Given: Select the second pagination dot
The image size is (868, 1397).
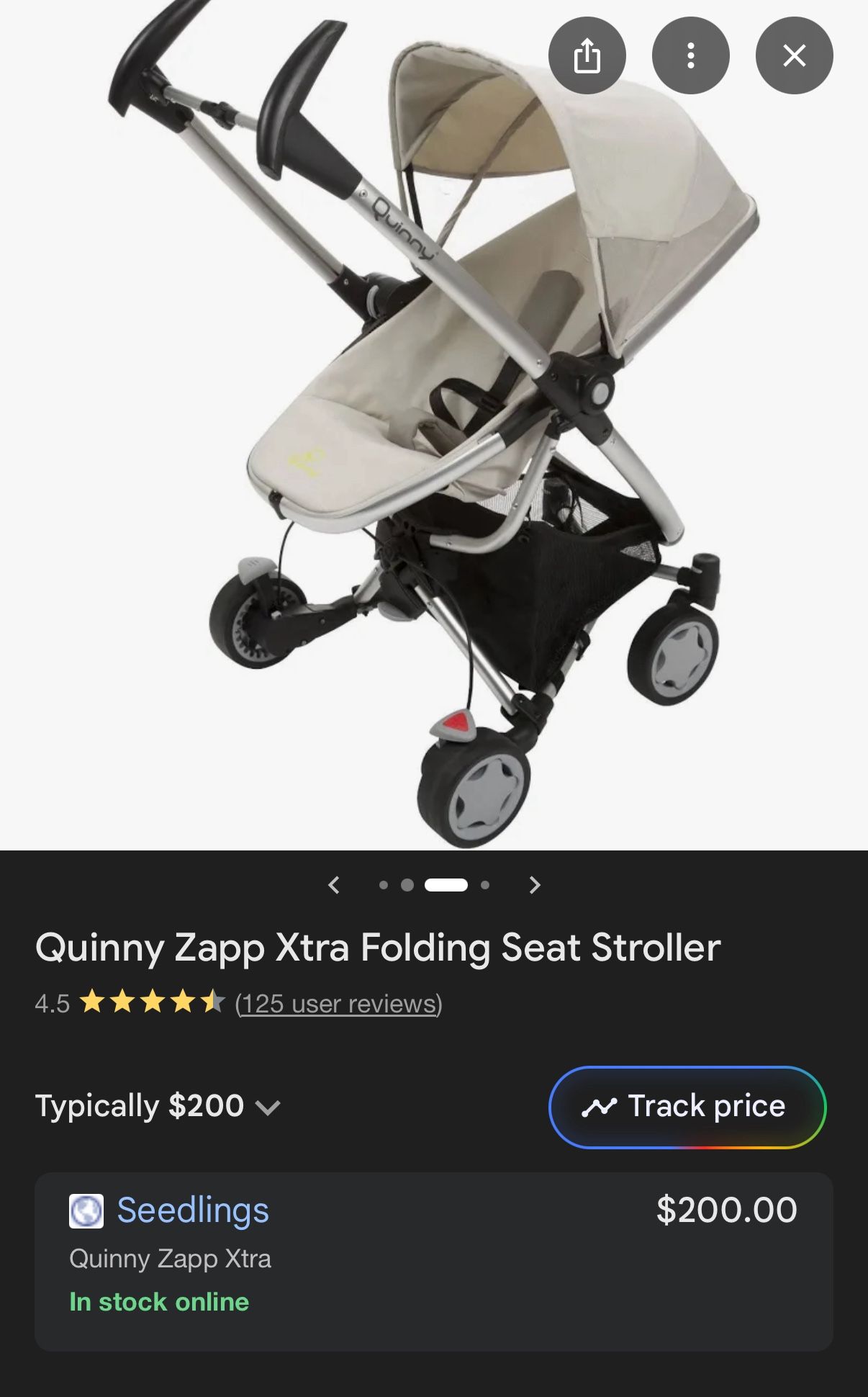Looking at the screenshot, I should click(x=408, y=885).
